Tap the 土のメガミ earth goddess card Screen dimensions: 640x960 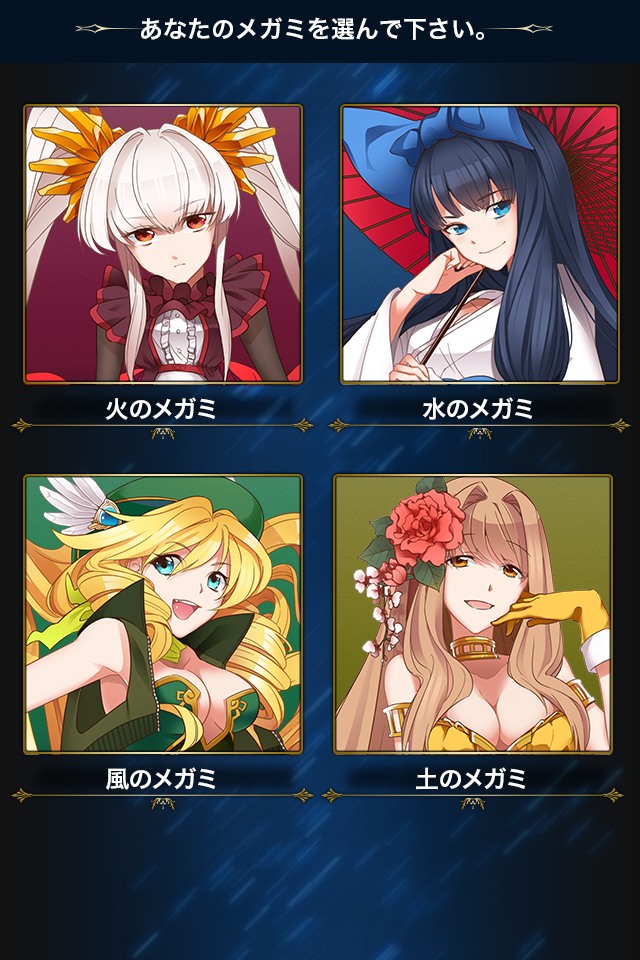coord(472,614)
